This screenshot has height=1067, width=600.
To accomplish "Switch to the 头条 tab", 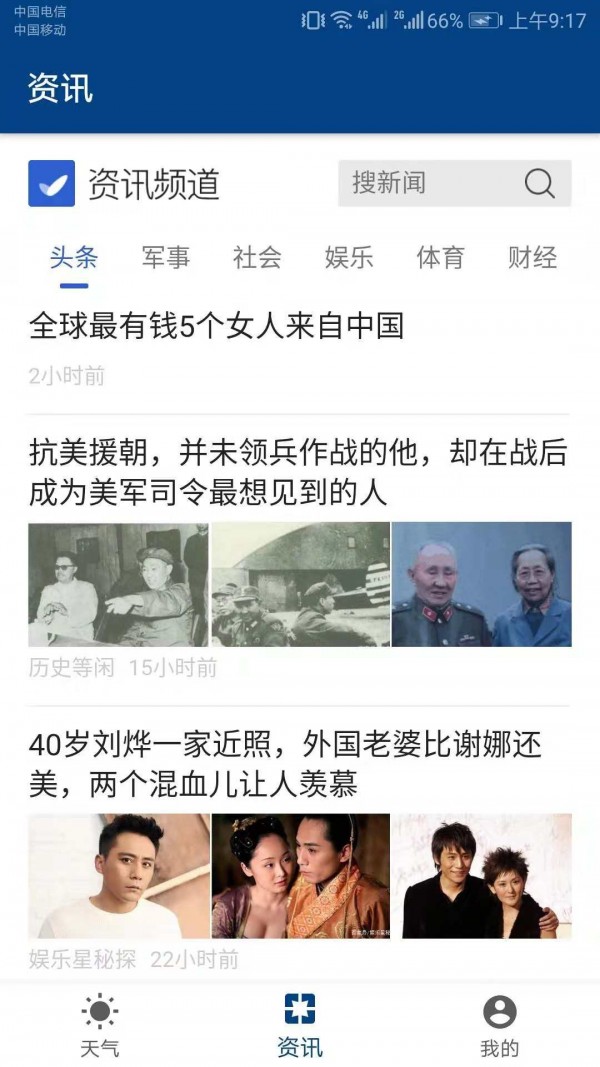I will (74, 258).
